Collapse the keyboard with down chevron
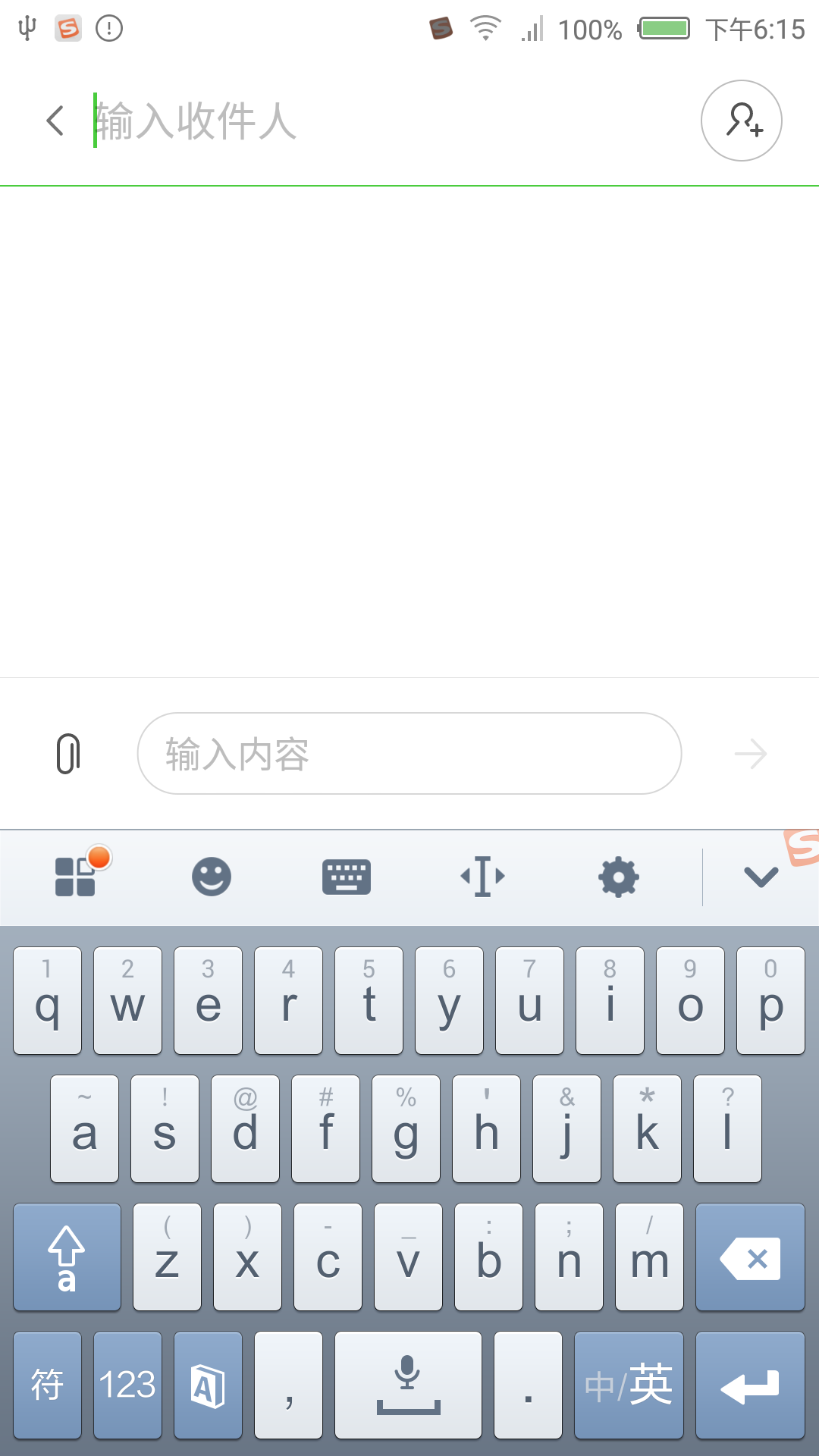The height and width of the screenshot is (1456, 819). pyautogui.click(x=761, y=877)
